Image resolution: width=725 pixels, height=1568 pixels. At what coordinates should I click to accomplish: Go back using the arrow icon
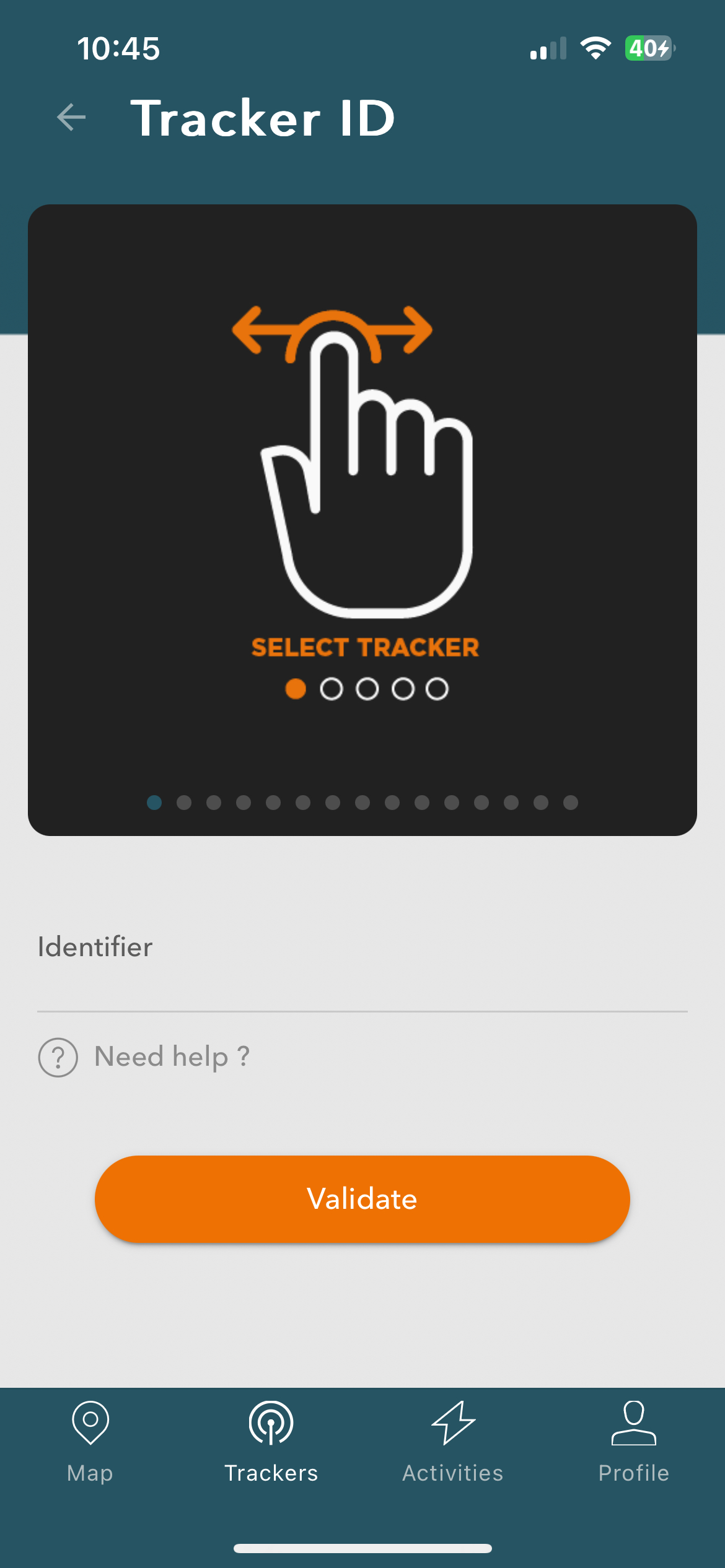click(x=71, y=118)
